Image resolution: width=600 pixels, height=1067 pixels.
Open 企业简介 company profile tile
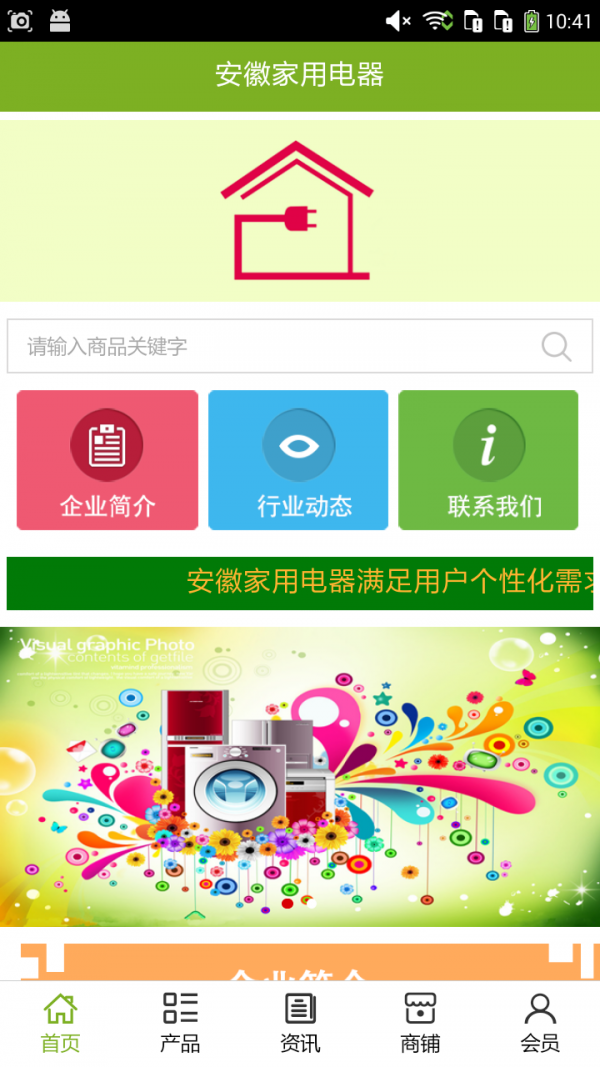pos(107,460)
